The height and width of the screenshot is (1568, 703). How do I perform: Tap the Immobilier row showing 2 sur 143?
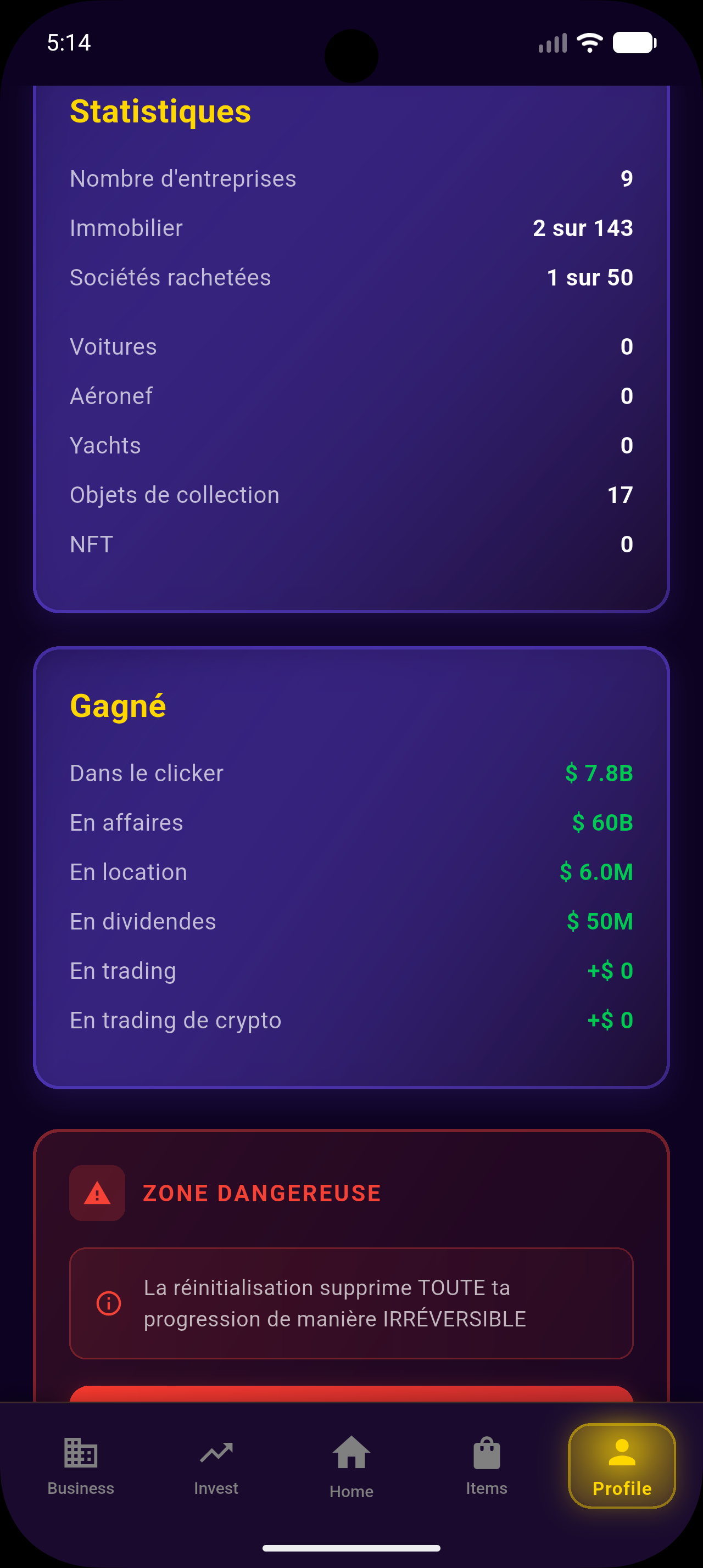pos(351,228)
